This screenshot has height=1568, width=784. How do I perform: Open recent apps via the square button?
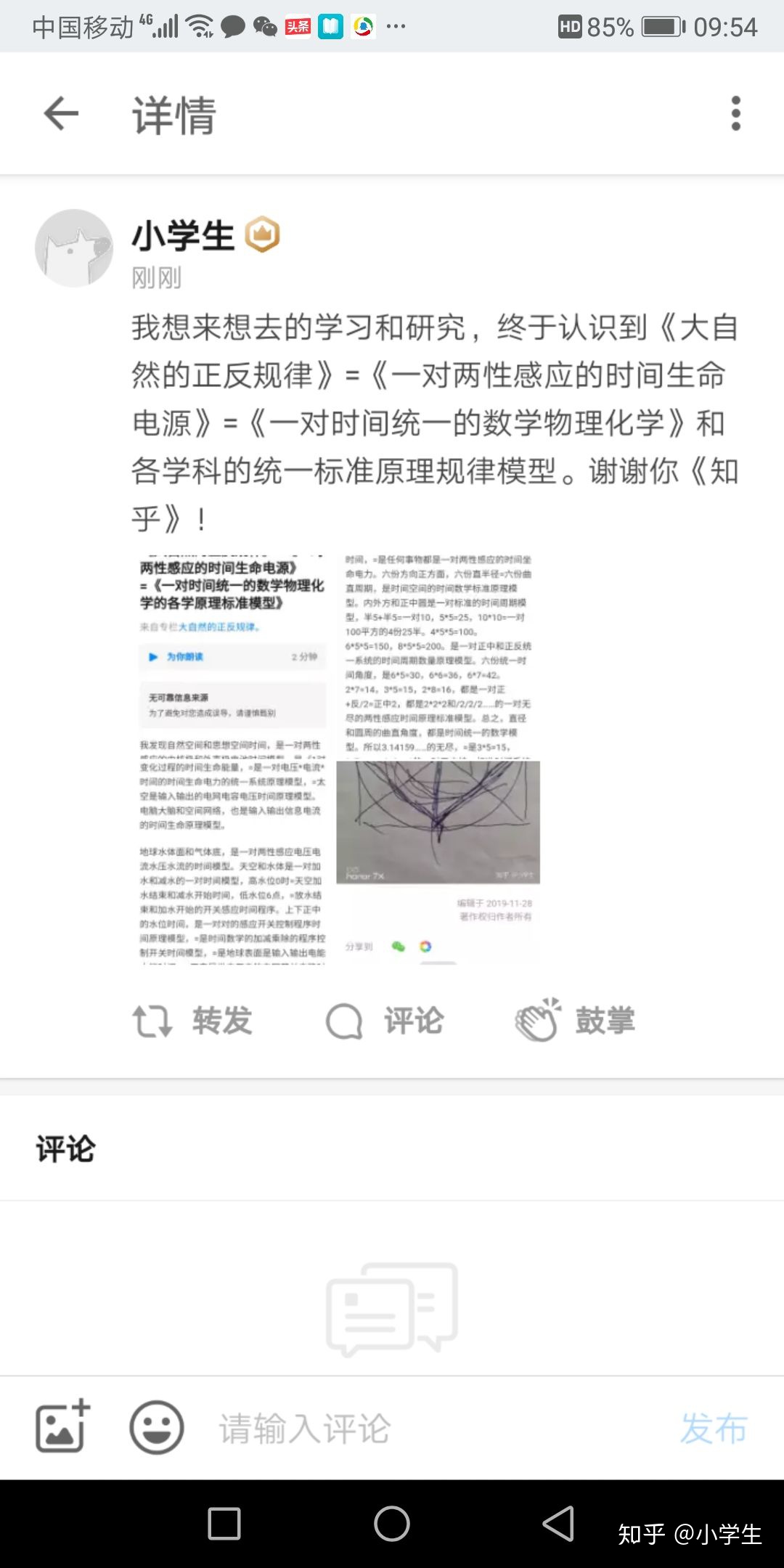click(x=224, y=1523)
